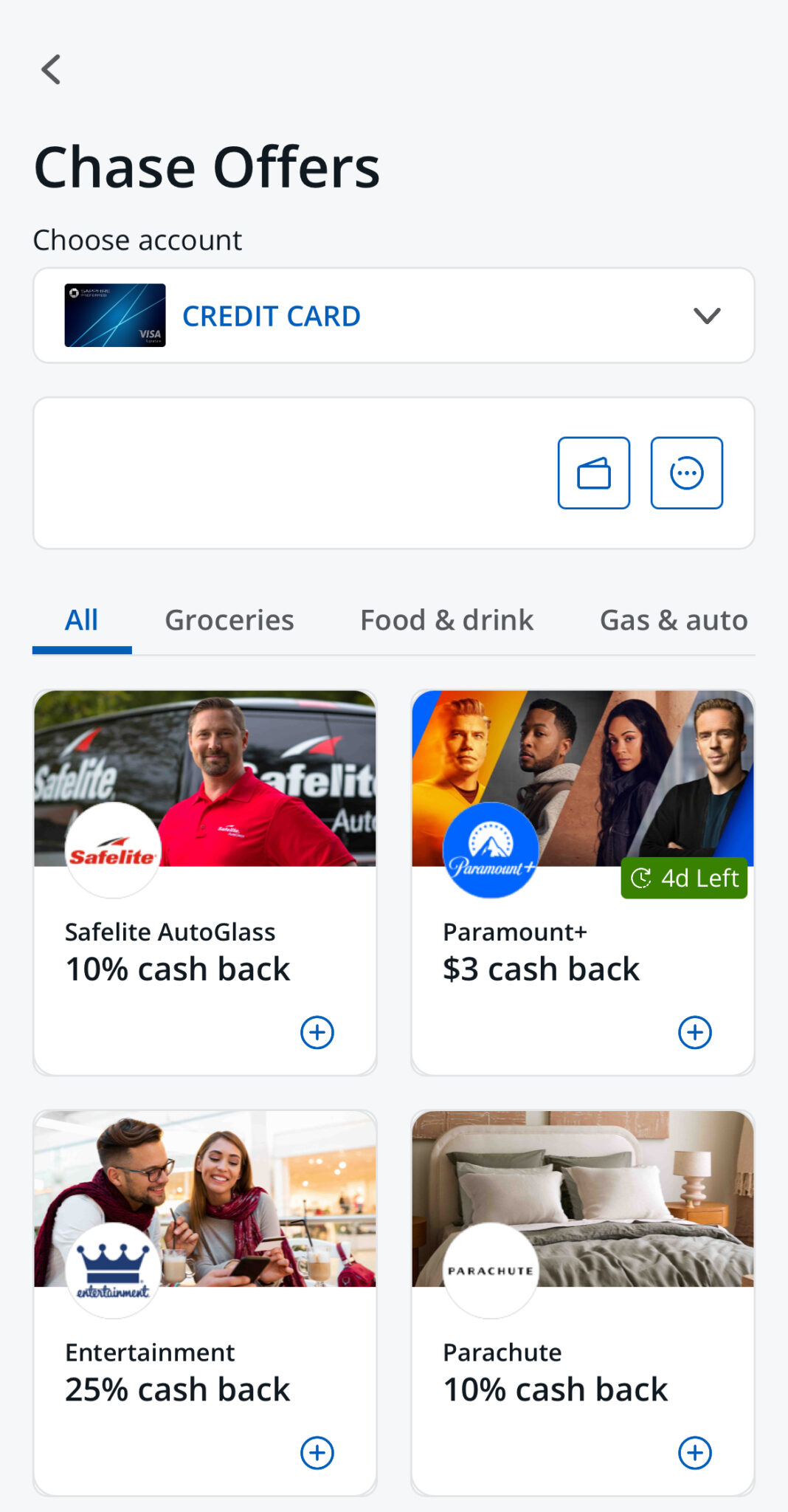This screenshot has width=788, height=1512.
Task: Switch to the Groceries tab
Action: [x=229, y=620]
